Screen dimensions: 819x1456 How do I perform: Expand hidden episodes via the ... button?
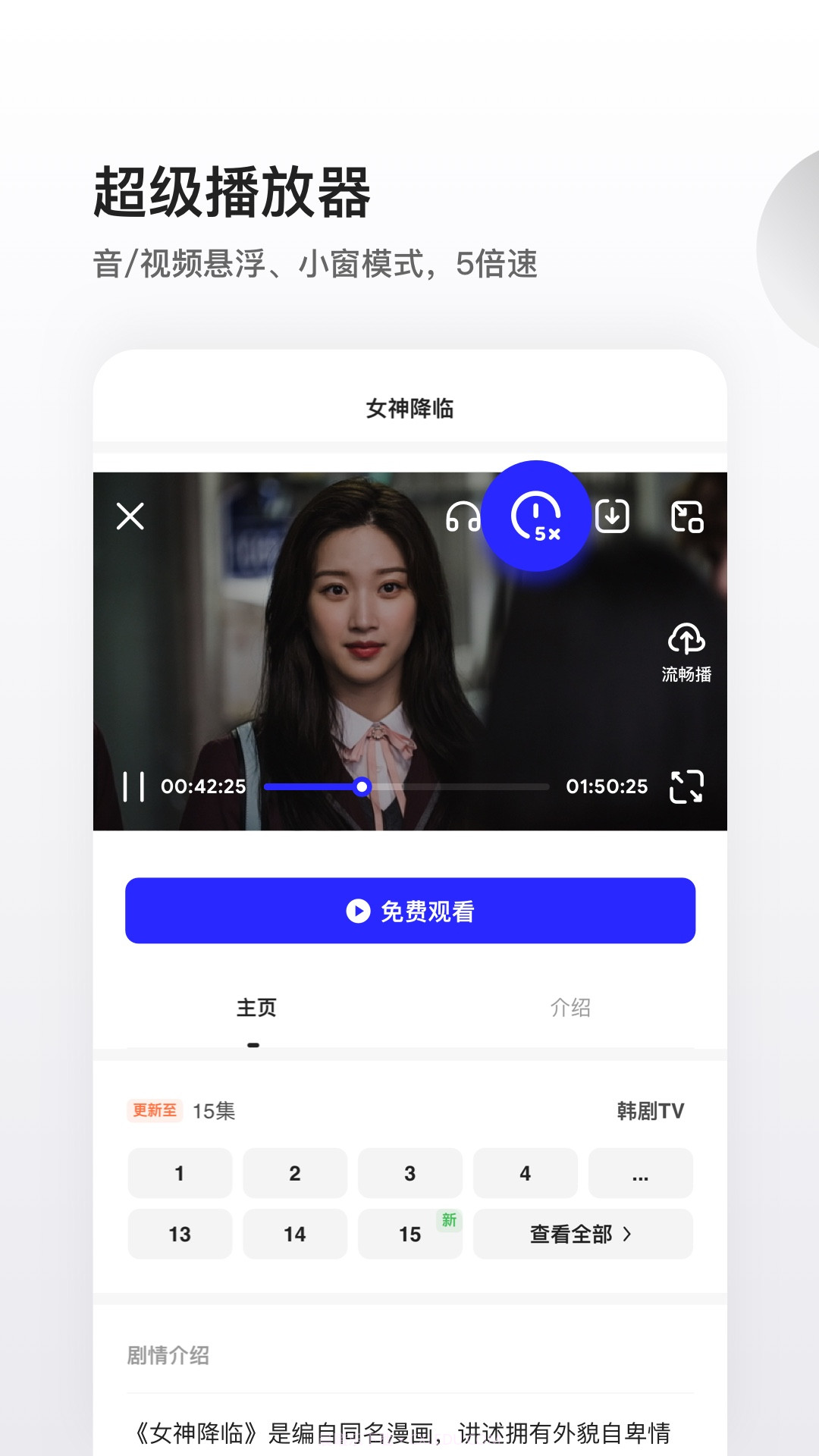tap(641, 1173)
